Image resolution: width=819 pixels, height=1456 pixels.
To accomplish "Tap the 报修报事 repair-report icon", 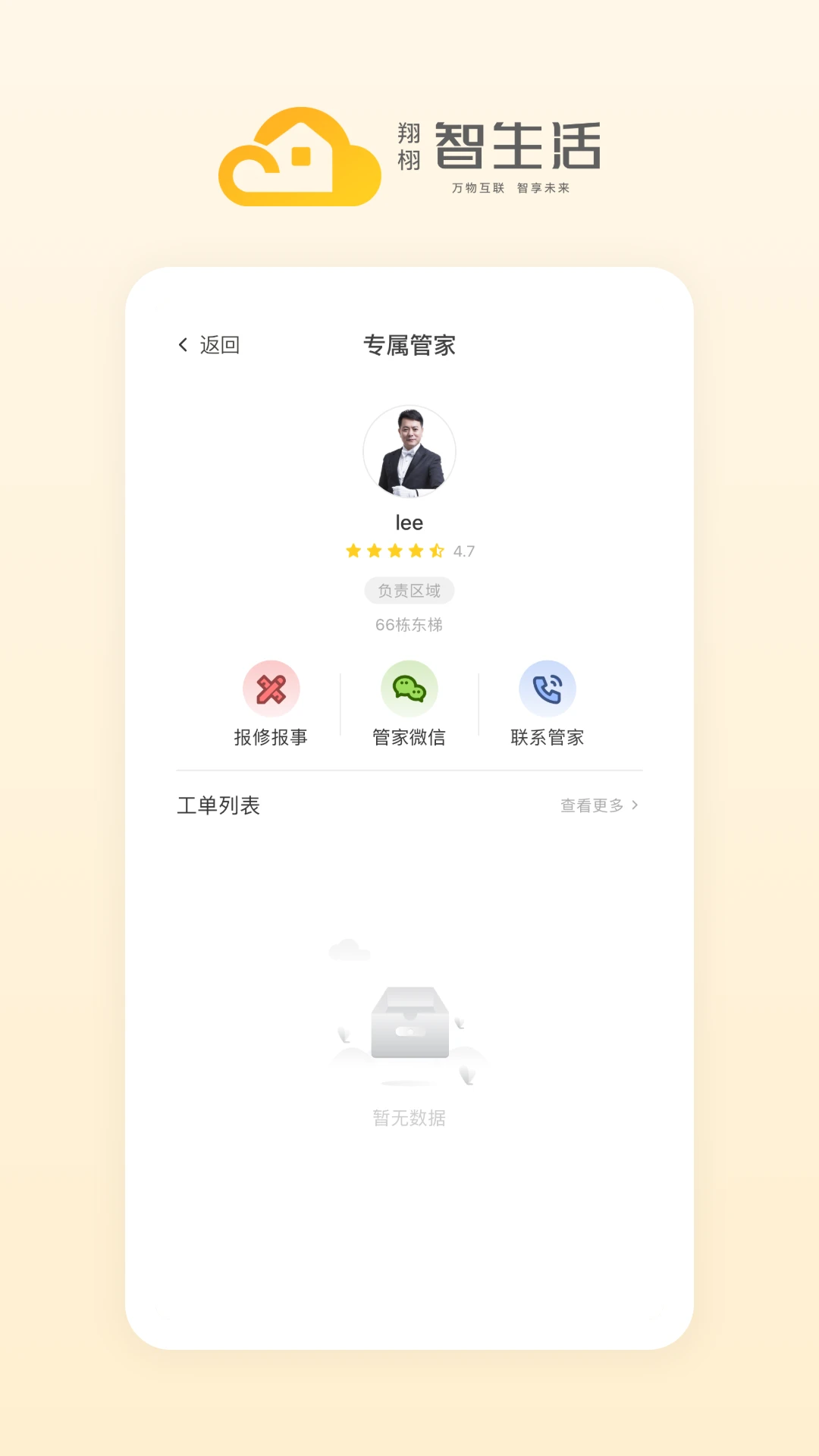I will pyautogui.click(x=271, y=688).
